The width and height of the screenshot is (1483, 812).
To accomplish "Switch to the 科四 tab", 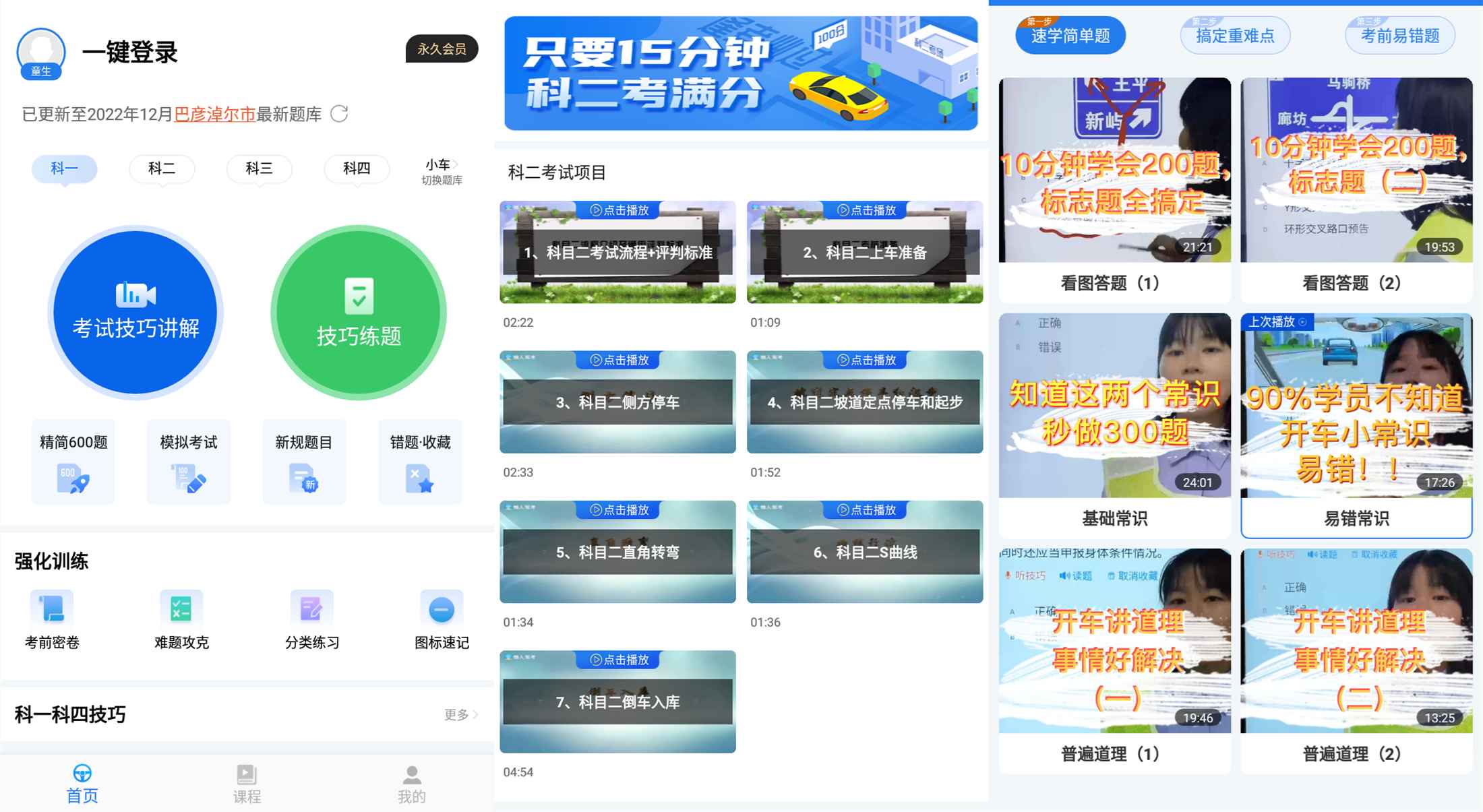I will (x=356, y=168).
